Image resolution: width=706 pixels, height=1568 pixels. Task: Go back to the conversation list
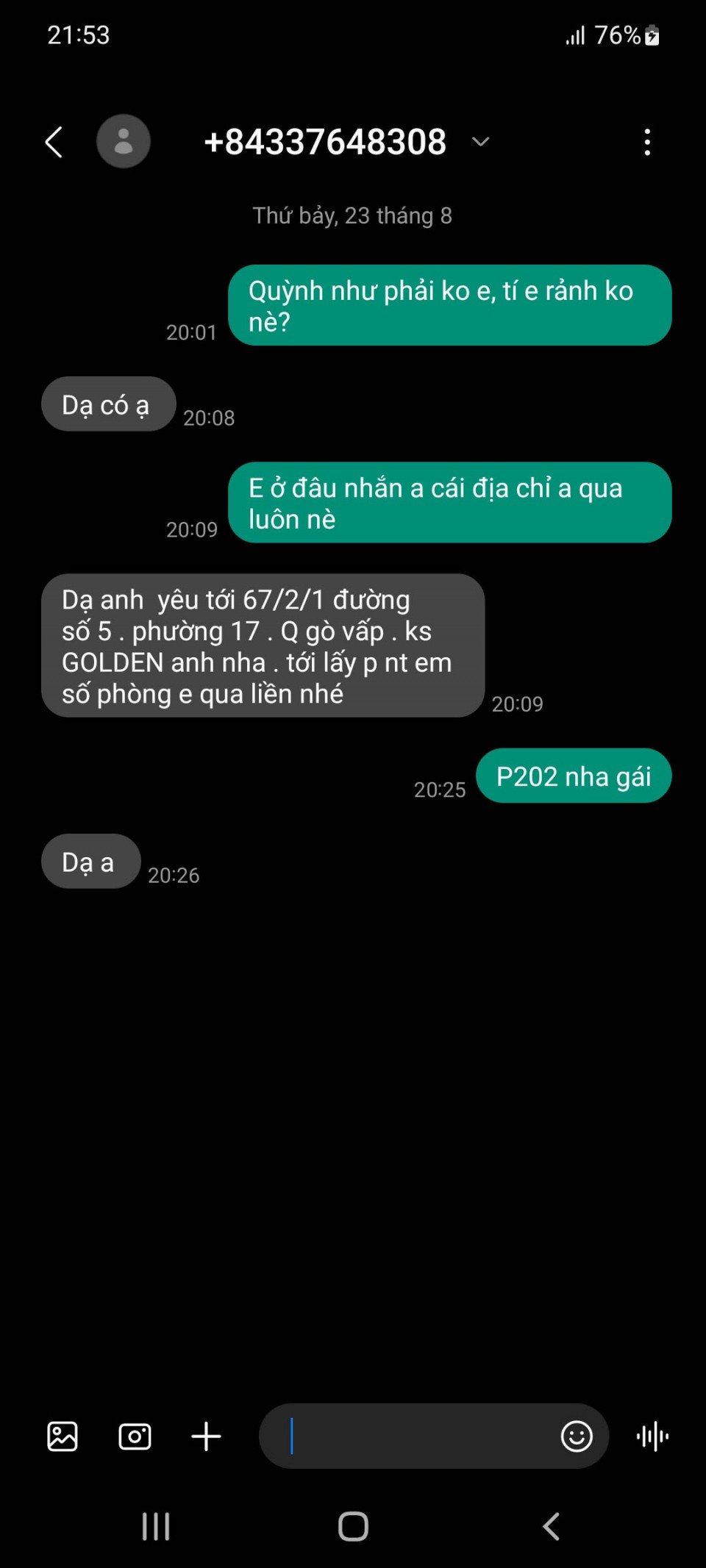[54, 142]
